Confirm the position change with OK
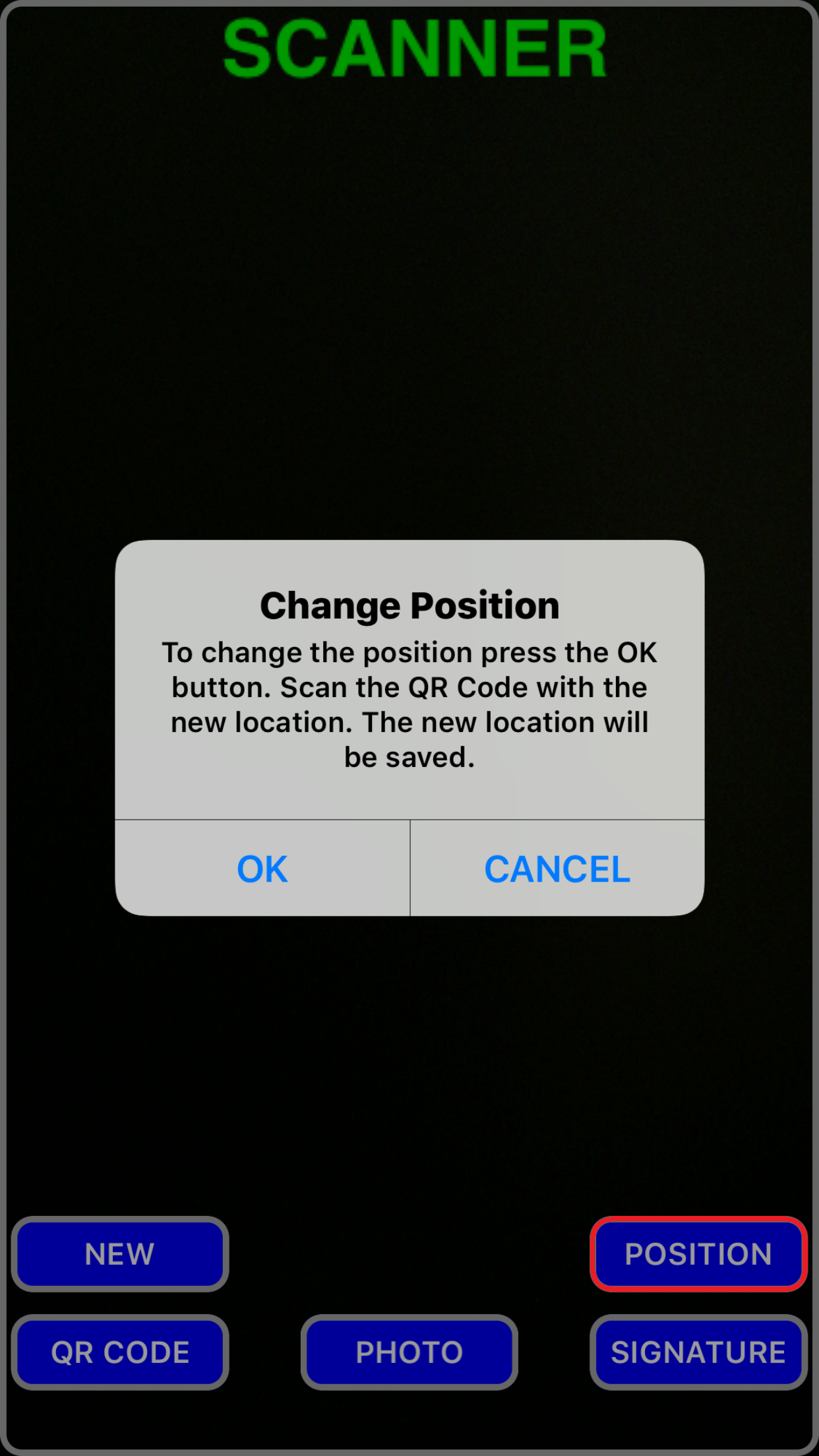The height and width of the screenshot is (1456, 819). tap(262, 868)
